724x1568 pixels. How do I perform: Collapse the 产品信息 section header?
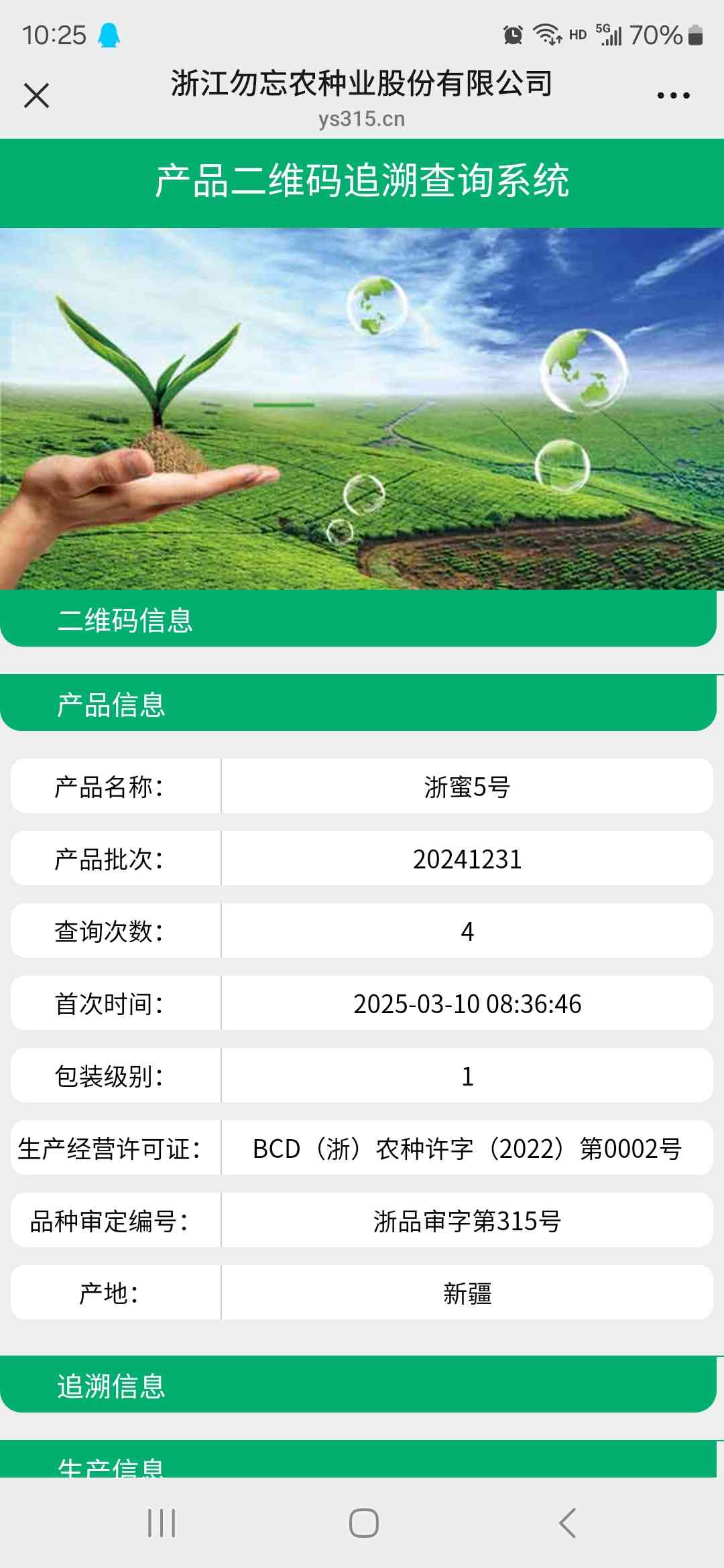click(359, 703)
